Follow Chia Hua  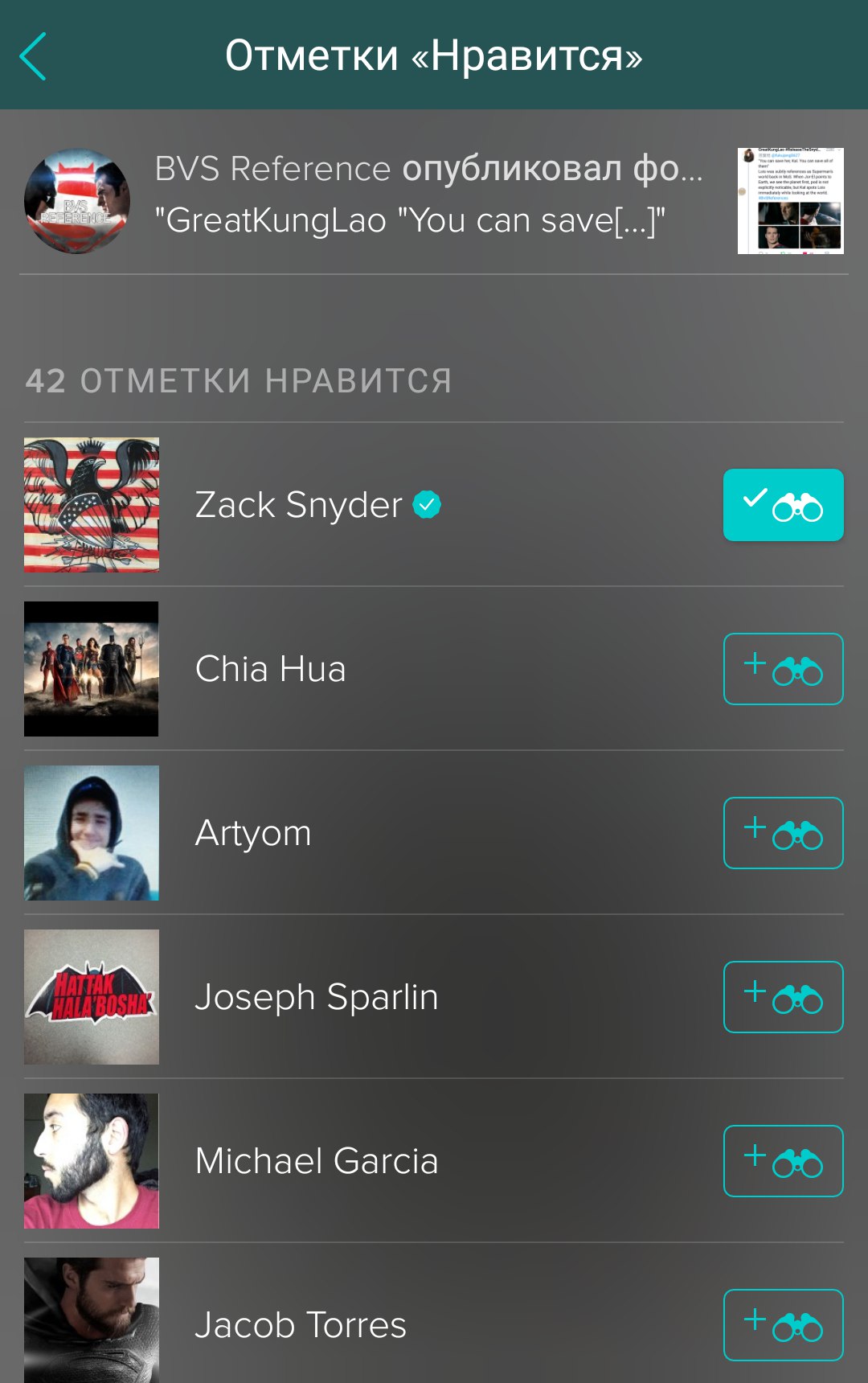click(x=783, y=669)
